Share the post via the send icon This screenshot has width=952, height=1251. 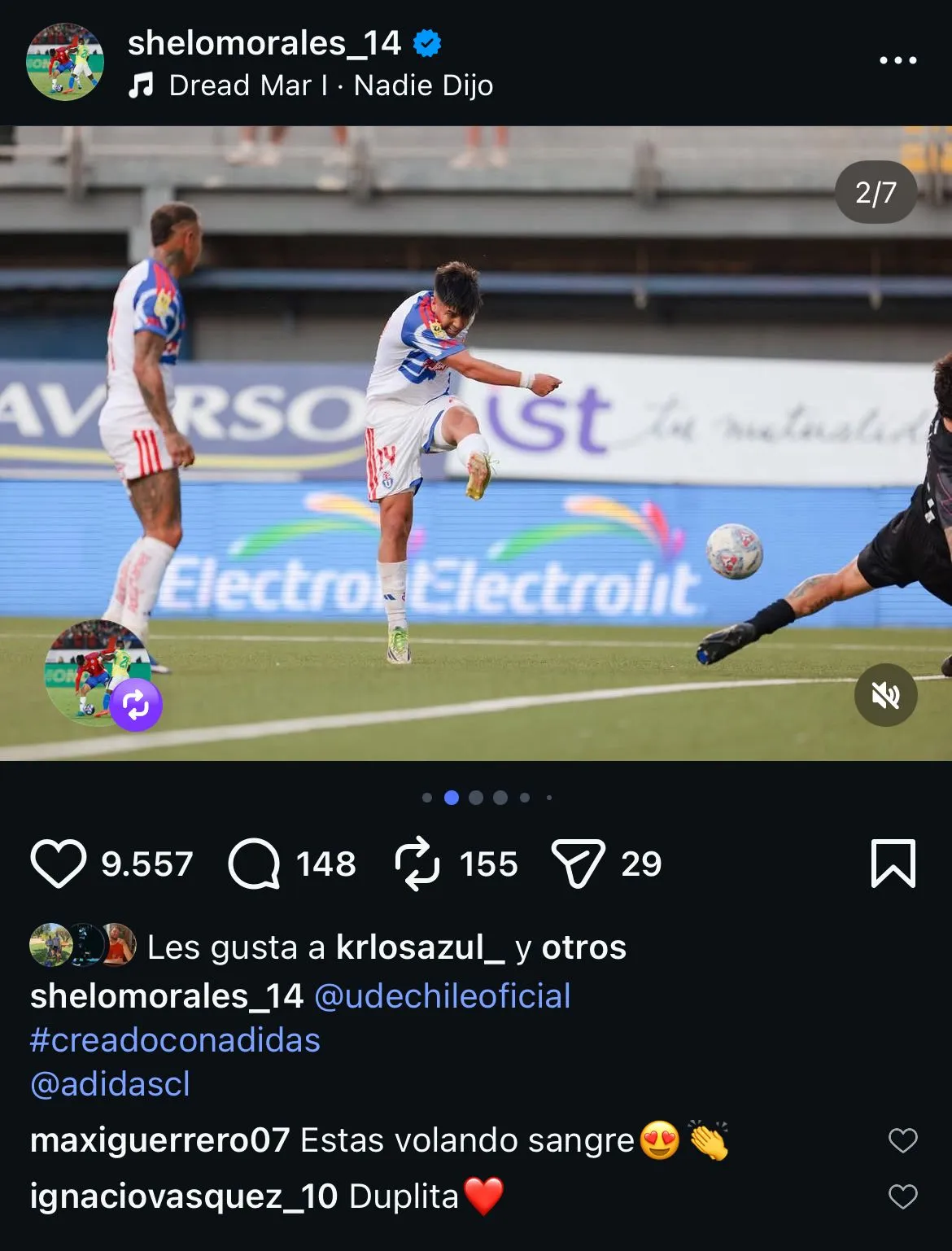[x=578, y=864]
